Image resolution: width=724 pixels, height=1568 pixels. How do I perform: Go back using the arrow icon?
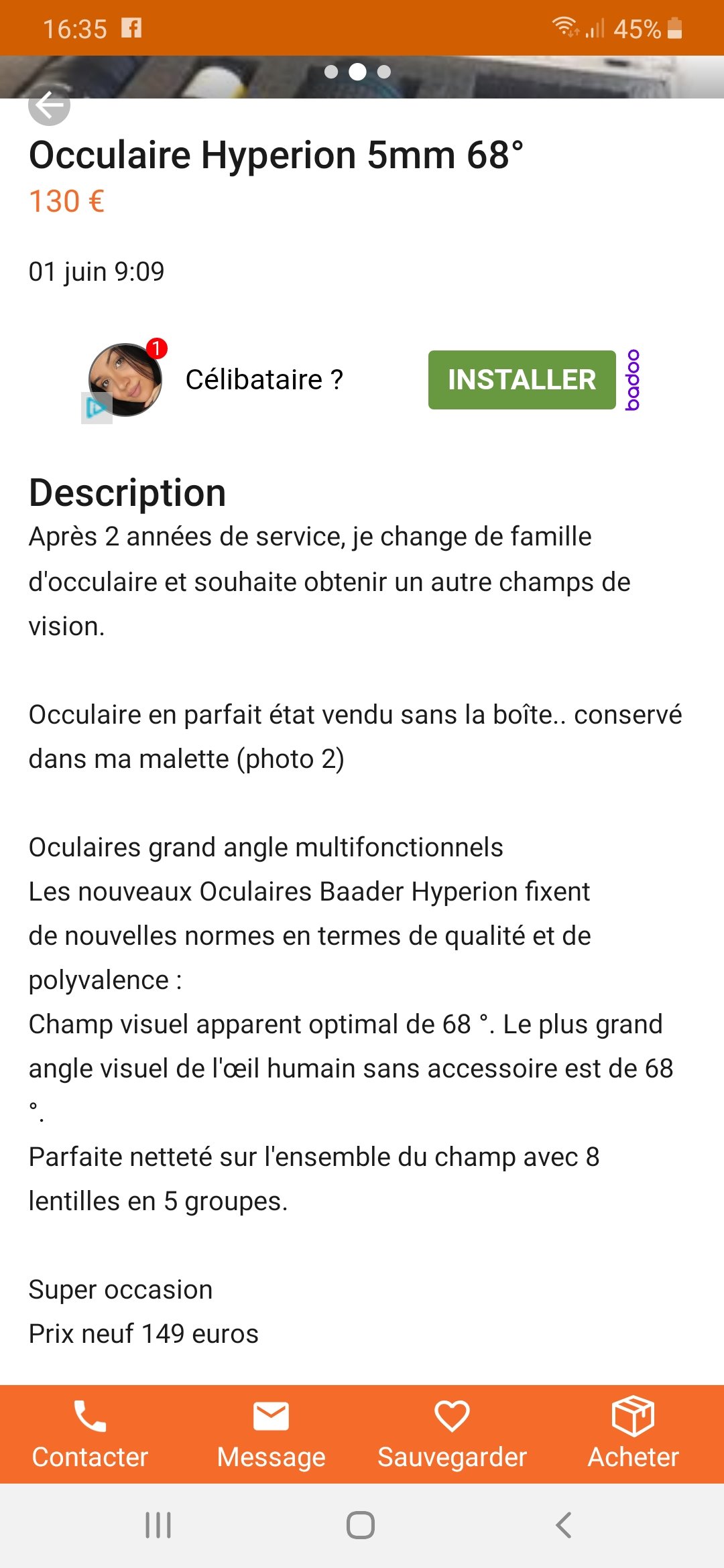[49, 105]
